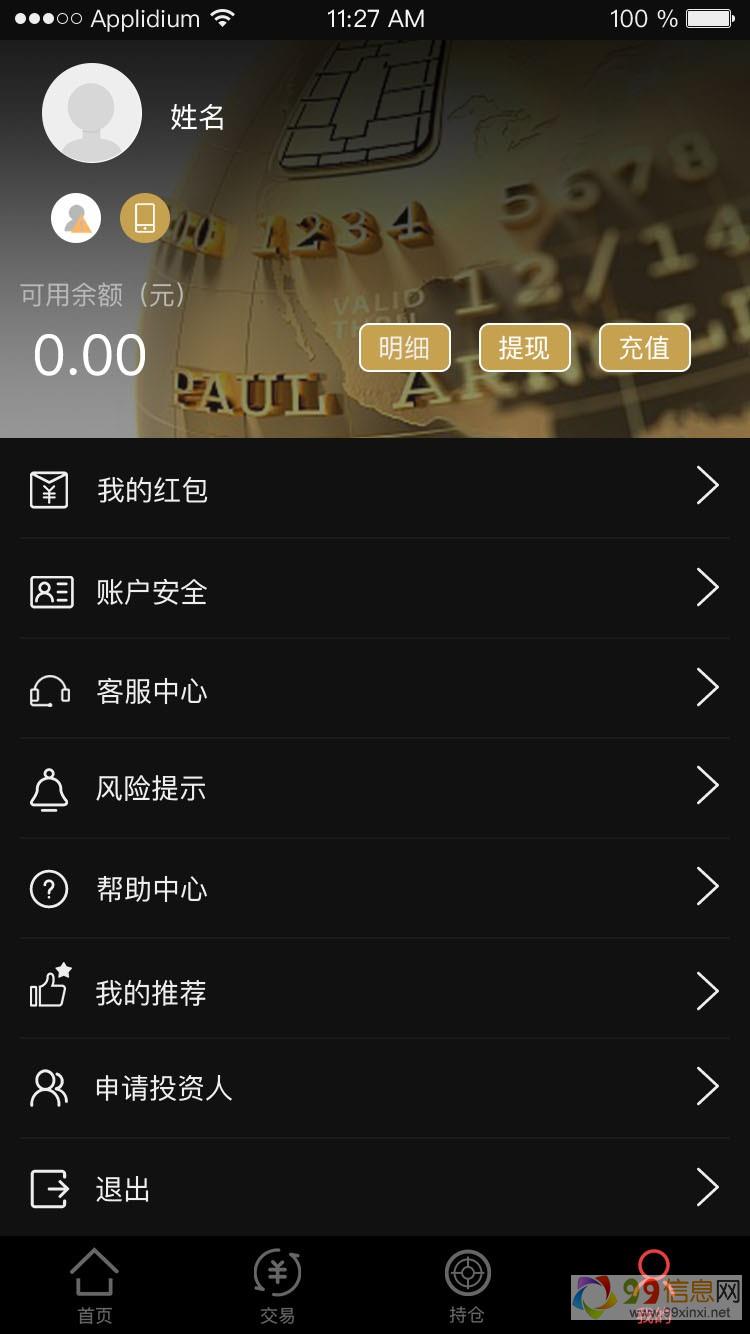Tap the profile avatar picture
Viewport: 750px width, 1334px height.
[x=91, y=113]
